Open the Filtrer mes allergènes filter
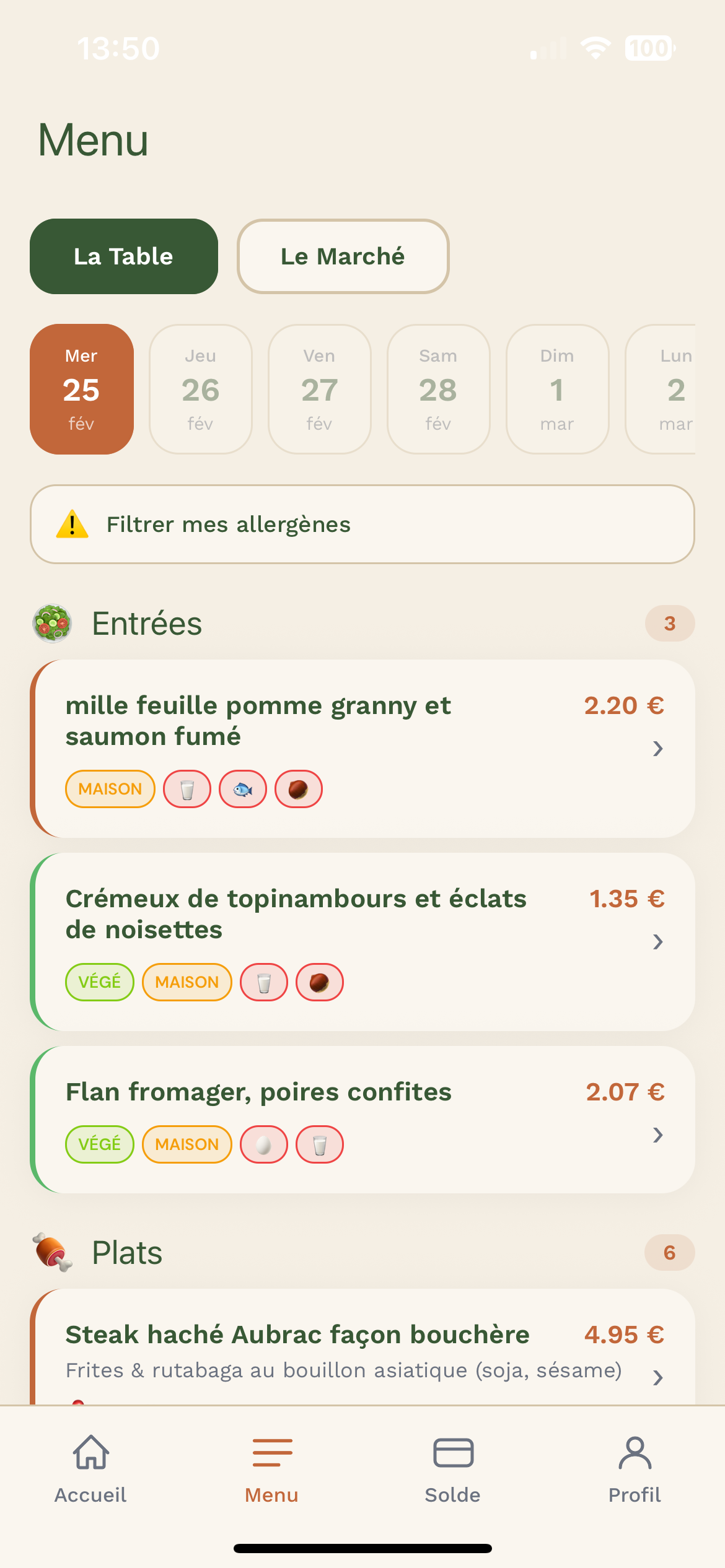This screenshot has height=1568, width=725. pos(362,524)
